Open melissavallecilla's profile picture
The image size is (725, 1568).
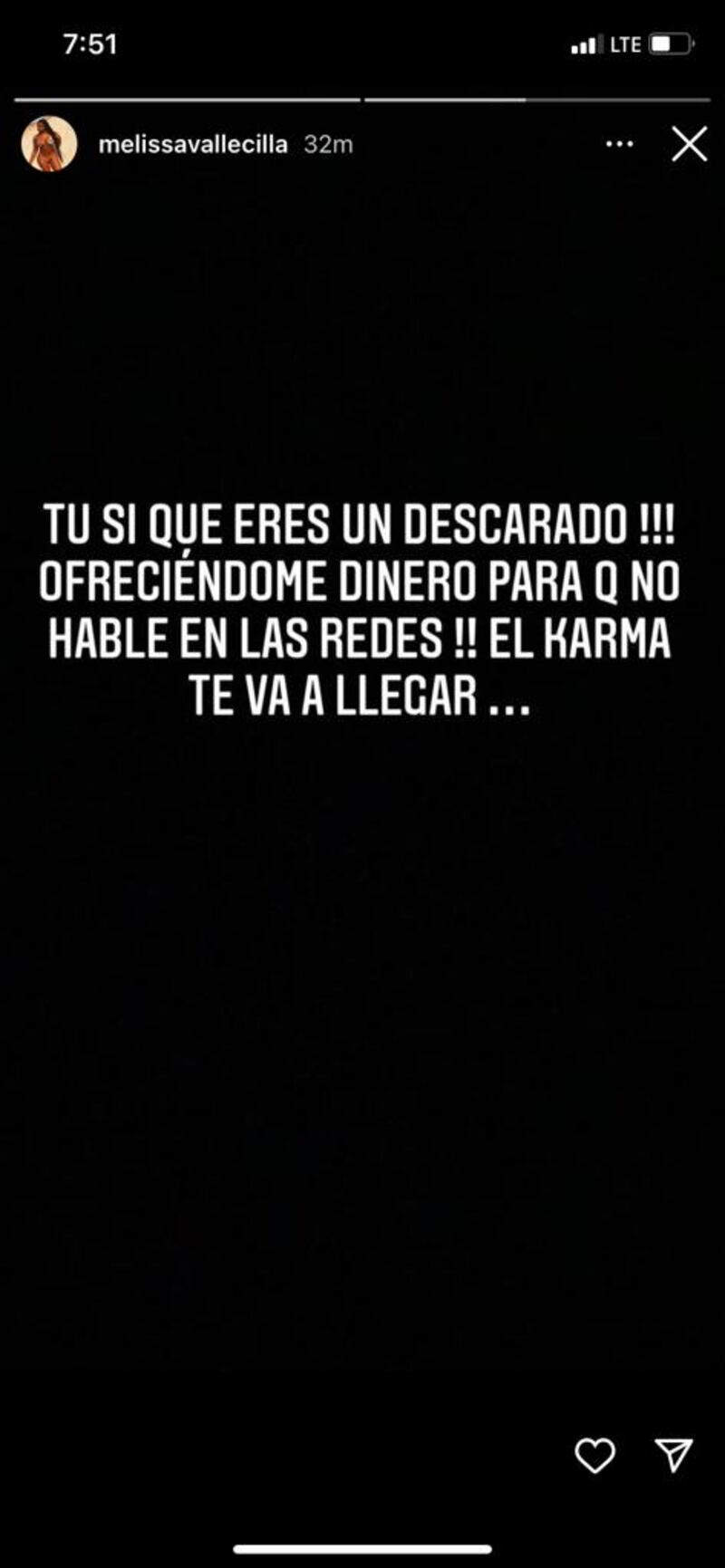49,144
